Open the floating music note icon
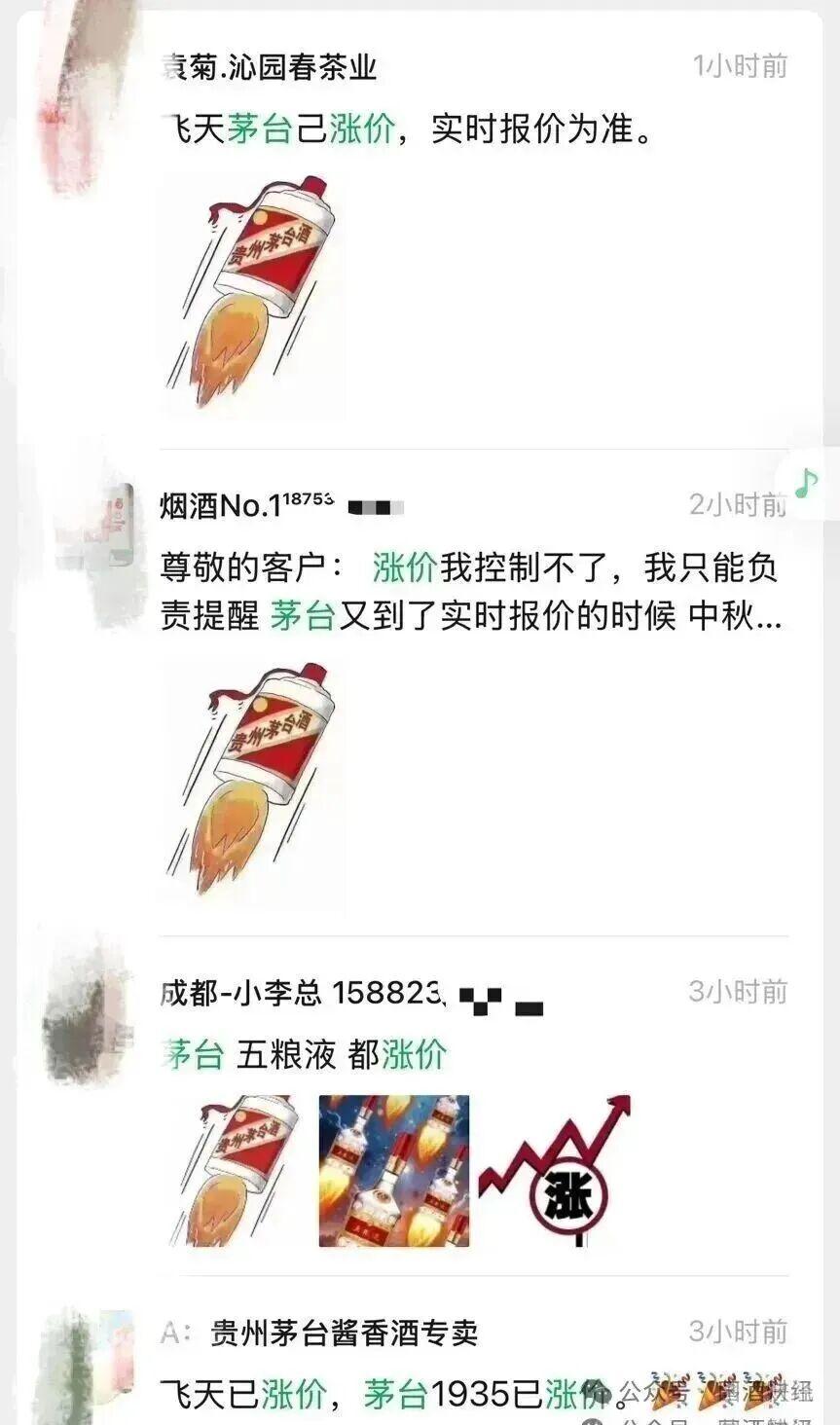The image size is (840, 1425). click(x=806, y=482)
